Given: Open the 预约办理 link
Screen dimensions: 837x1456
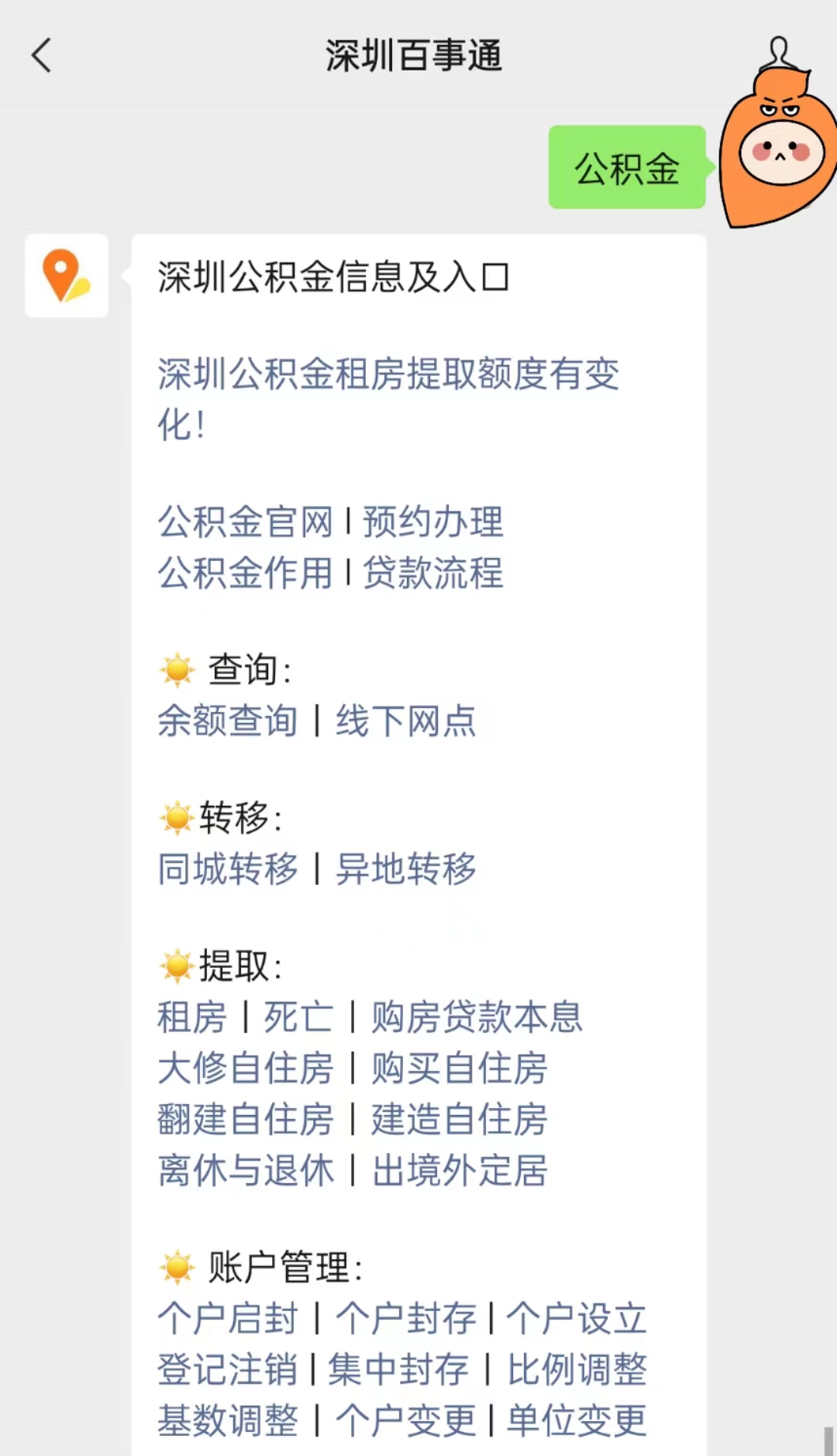Looking at the screenshot, I should click(x=433, y=522).
